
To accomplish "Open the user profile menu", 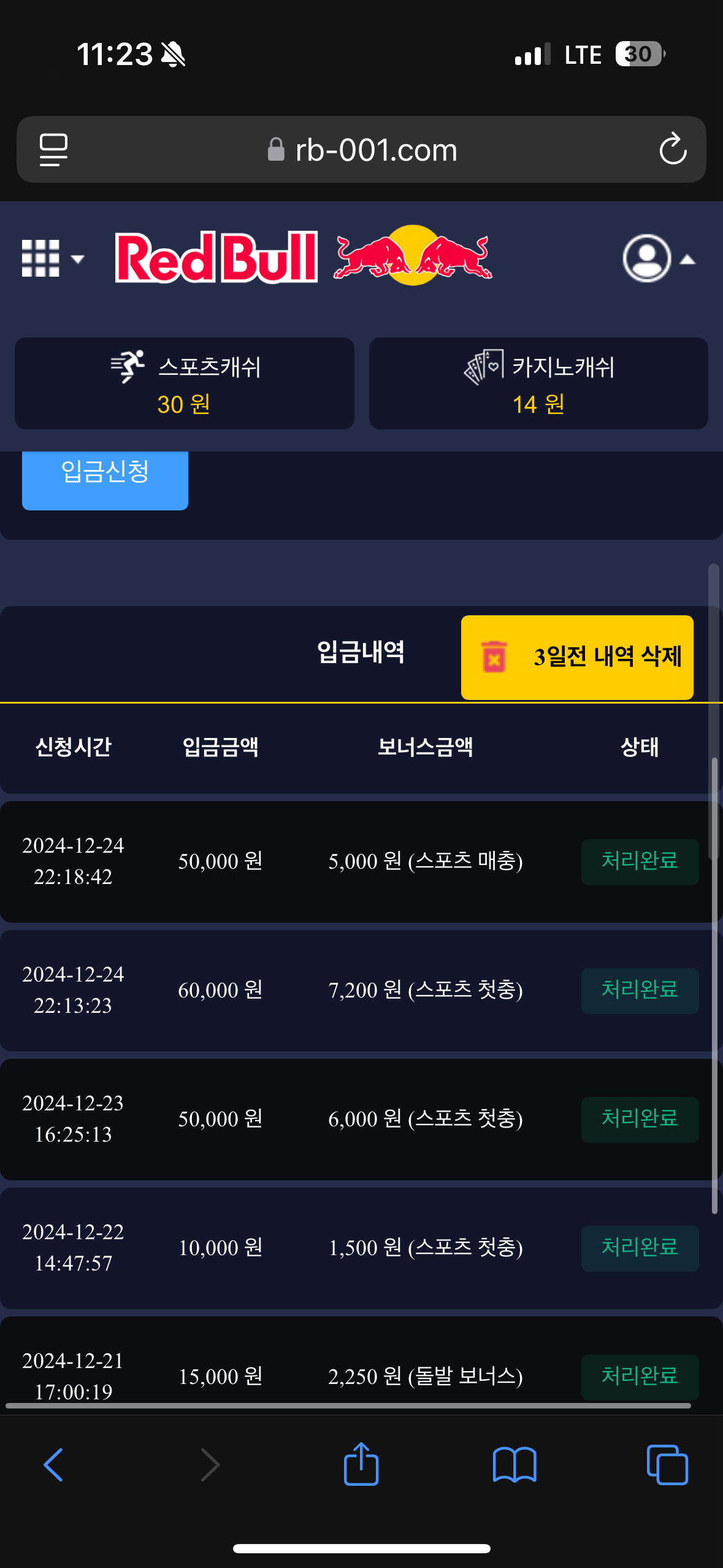I will coord(657,258).
